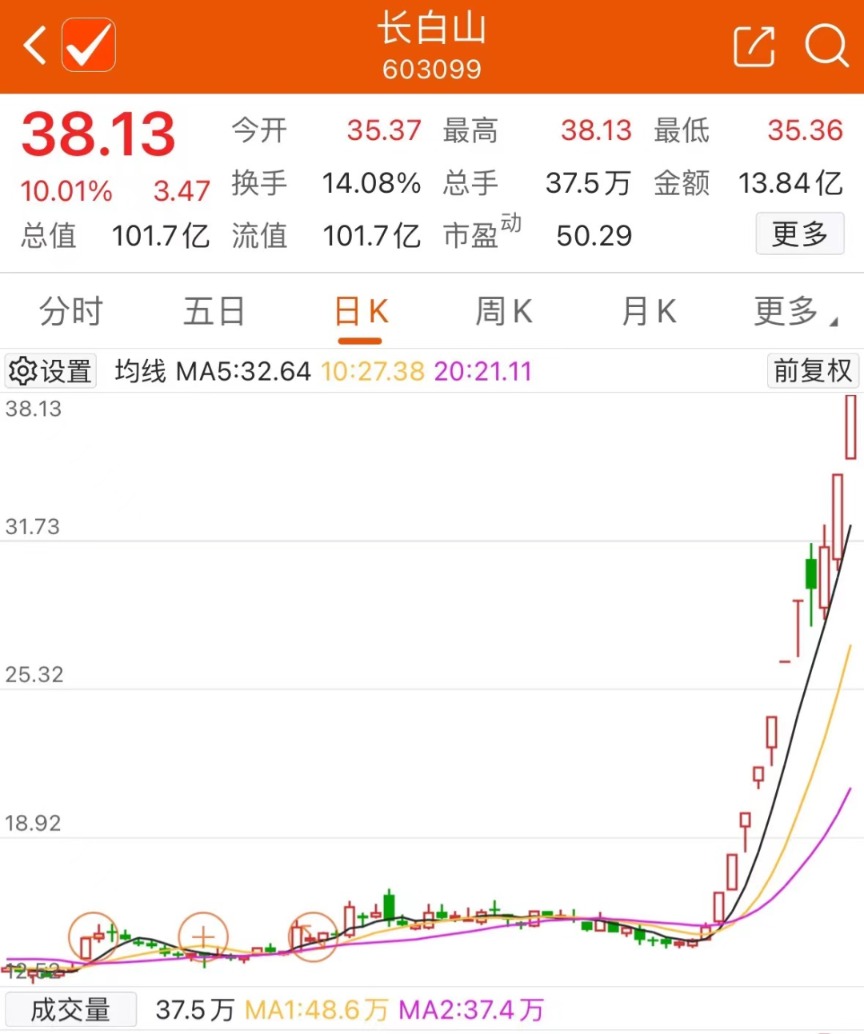Switch to the 分时 chart tab
This screenshot has height=1034, width=864.
pos(71,312)
